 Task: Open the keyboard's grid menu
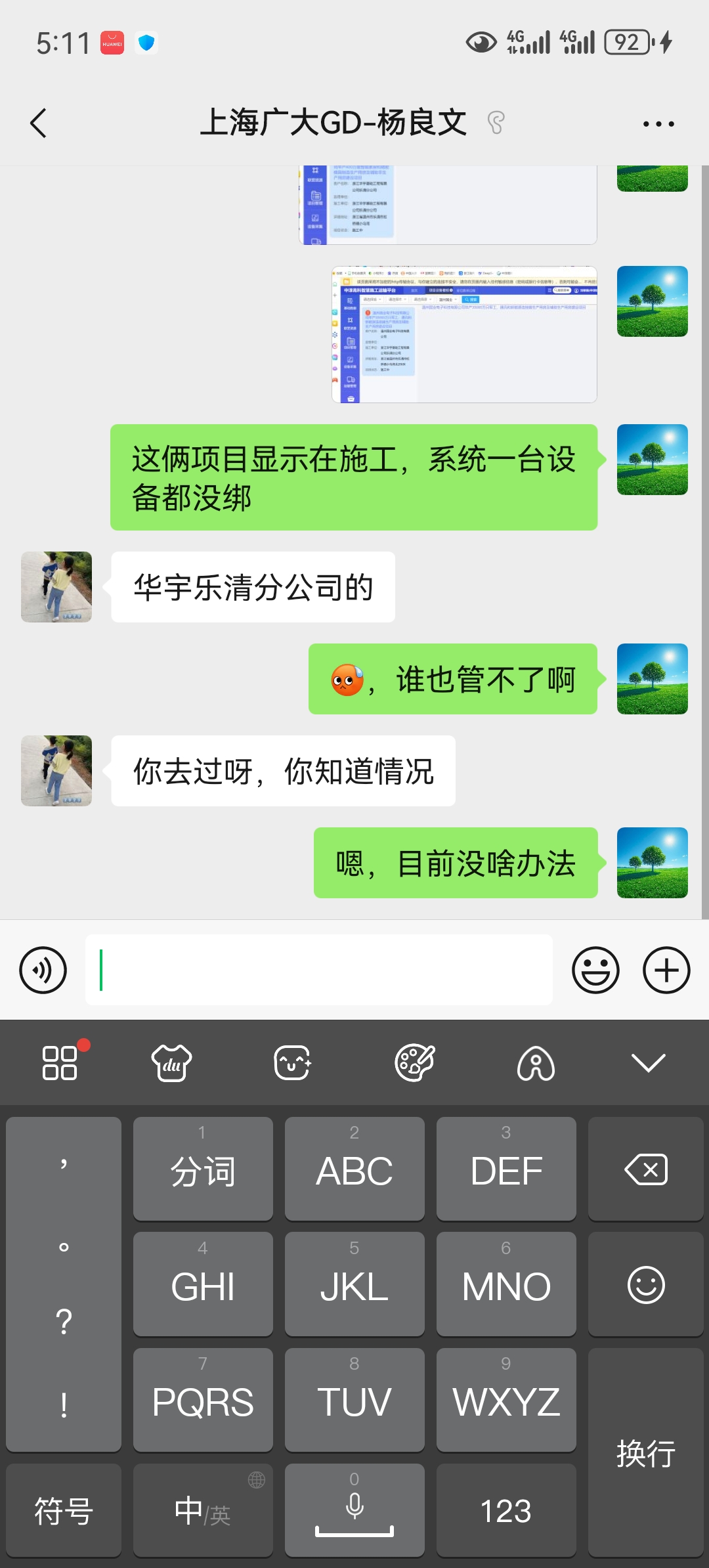click(x=60, y=1062)
